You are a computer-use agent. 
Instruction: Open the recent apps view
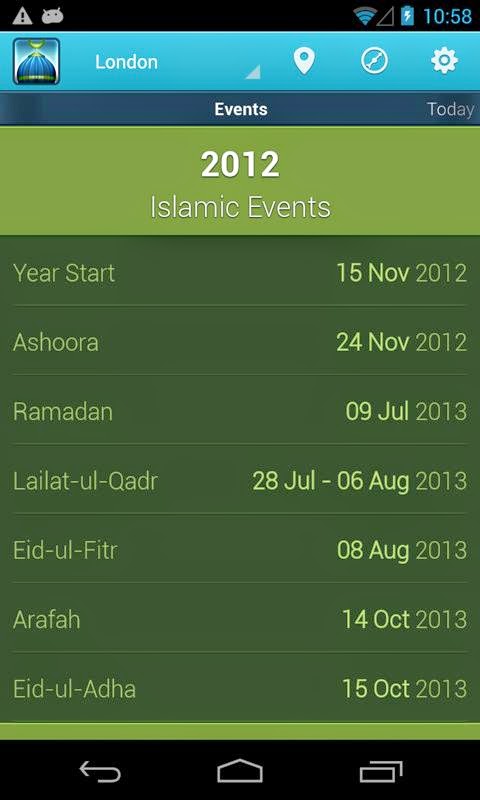coord(381,770)
